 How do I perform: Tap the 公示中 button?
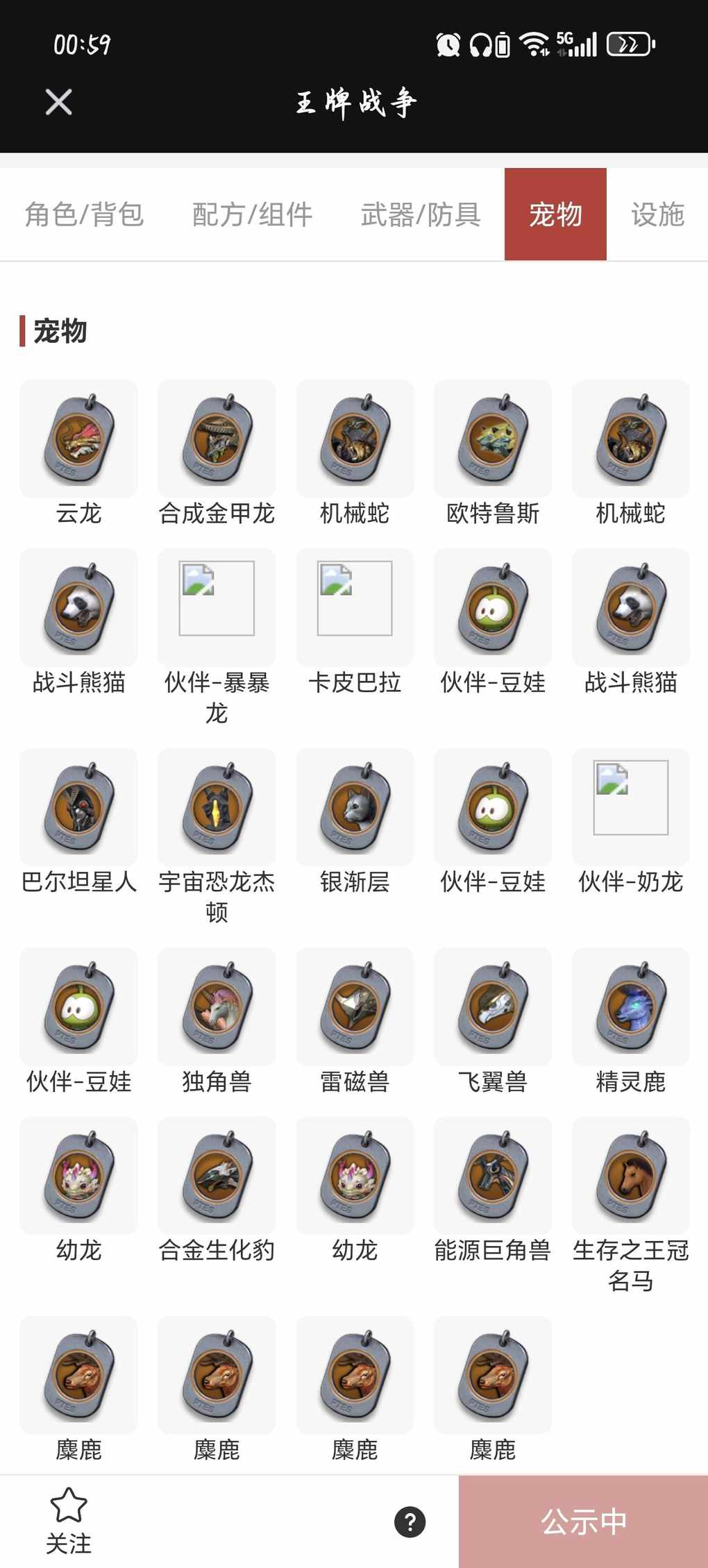(583, 1521)
